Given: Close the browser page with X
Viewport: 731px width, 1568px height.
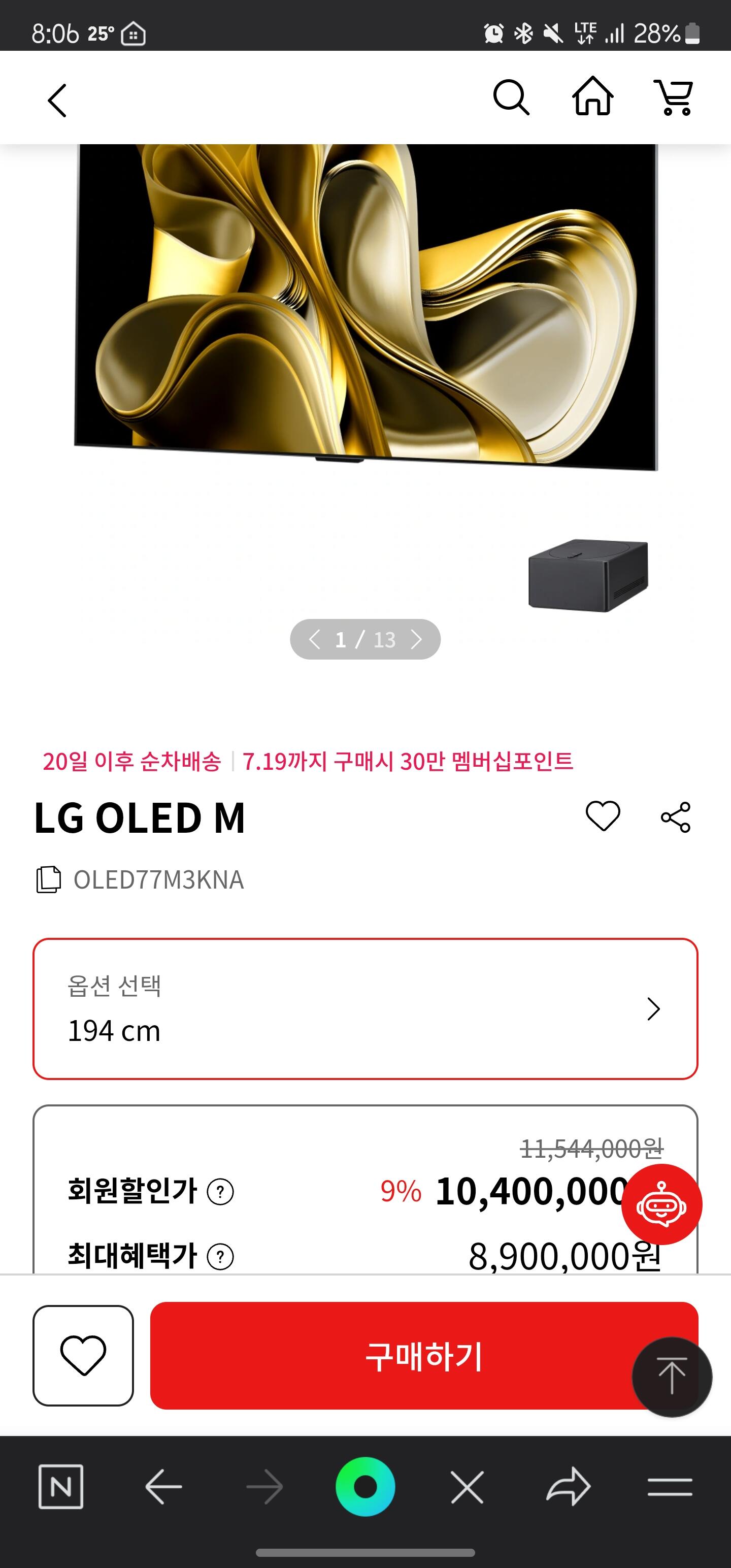Looking at the screenshot, I should click(467, 1487).
